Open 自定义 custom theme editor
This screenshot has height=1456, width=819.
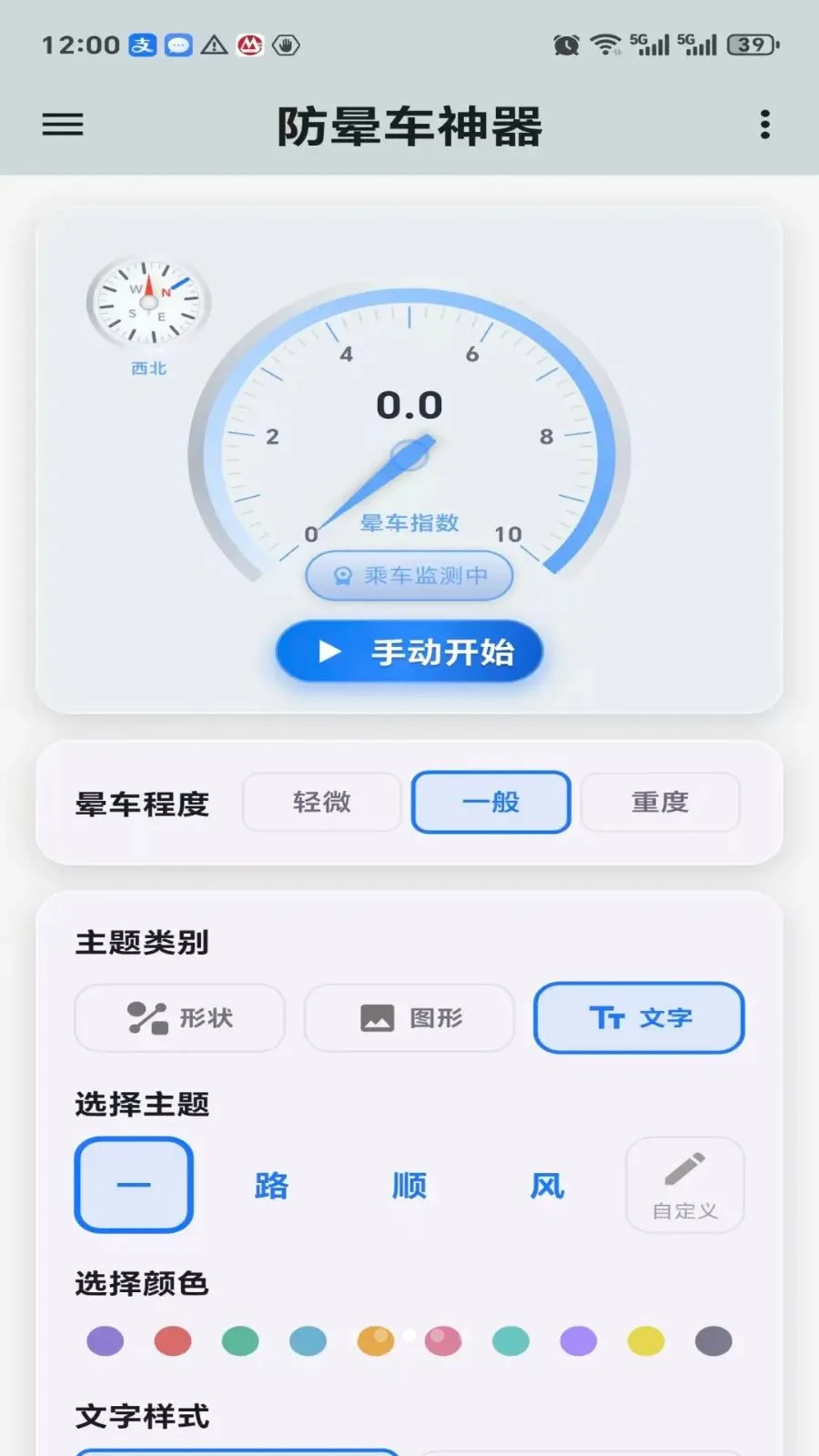click(685, 1185)
